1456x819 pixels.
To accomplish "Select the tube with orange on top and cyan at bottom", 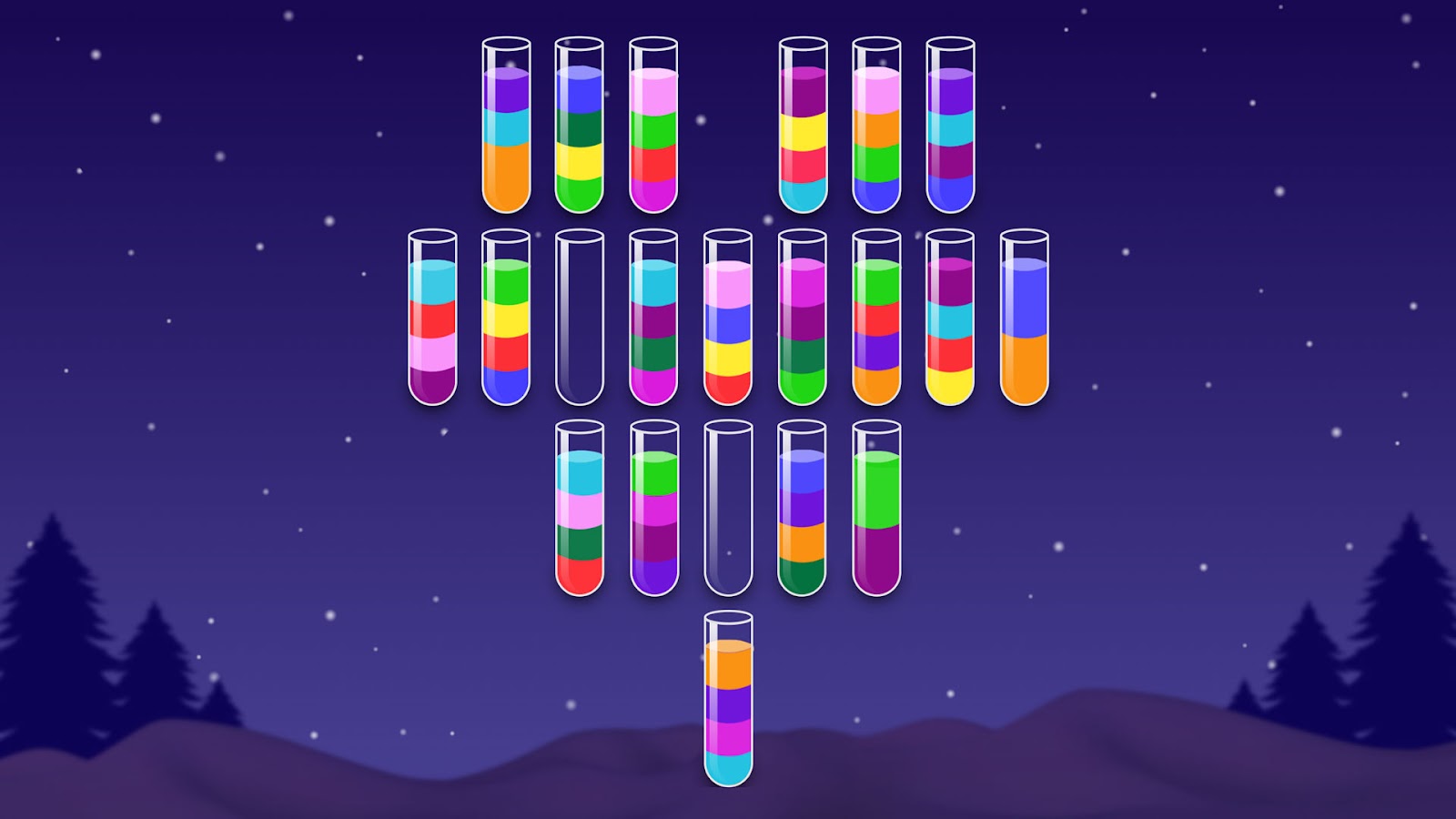I will [728, 699].
